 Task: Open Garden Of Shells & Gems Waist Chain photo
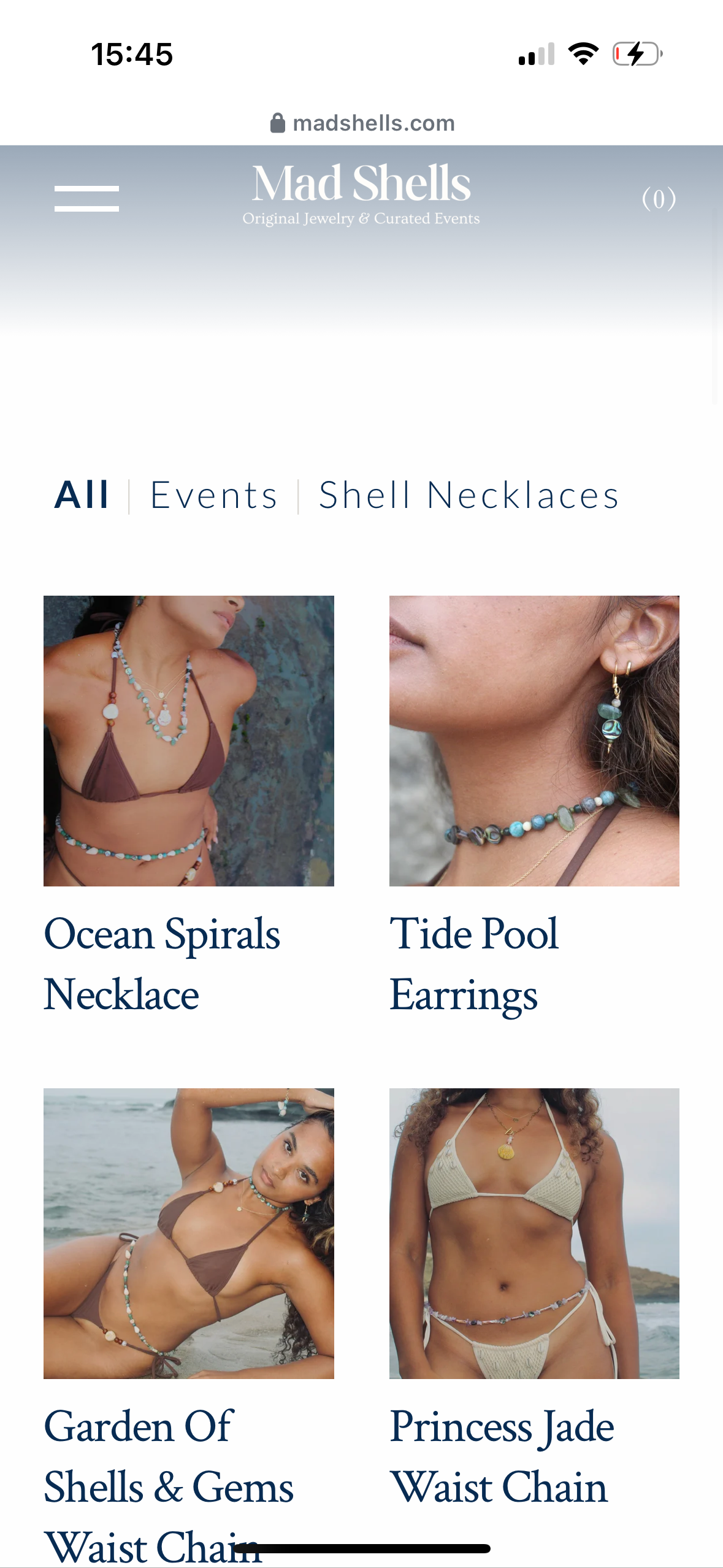[x=189, y=1233]
